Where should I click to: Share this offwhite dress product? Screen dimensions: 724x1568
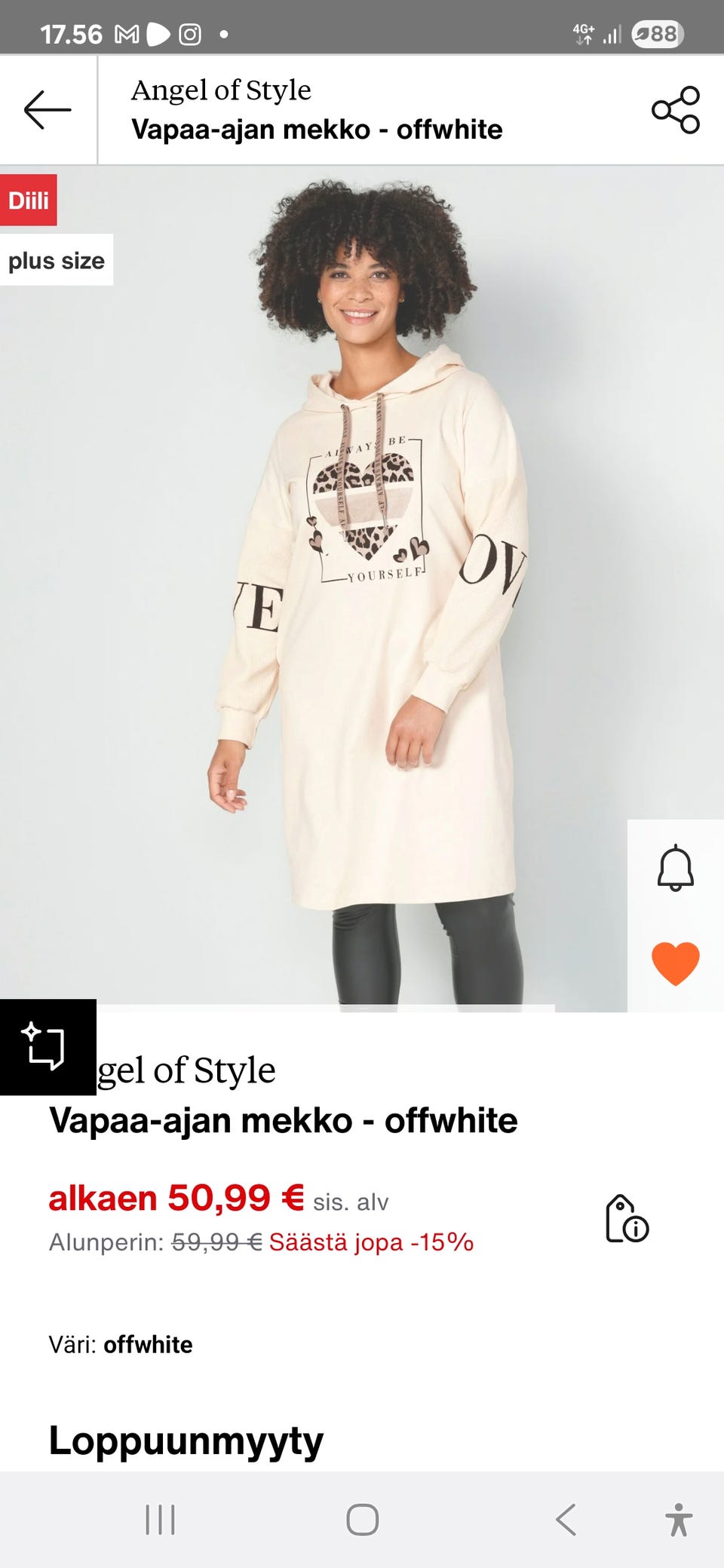pos(676,110)
